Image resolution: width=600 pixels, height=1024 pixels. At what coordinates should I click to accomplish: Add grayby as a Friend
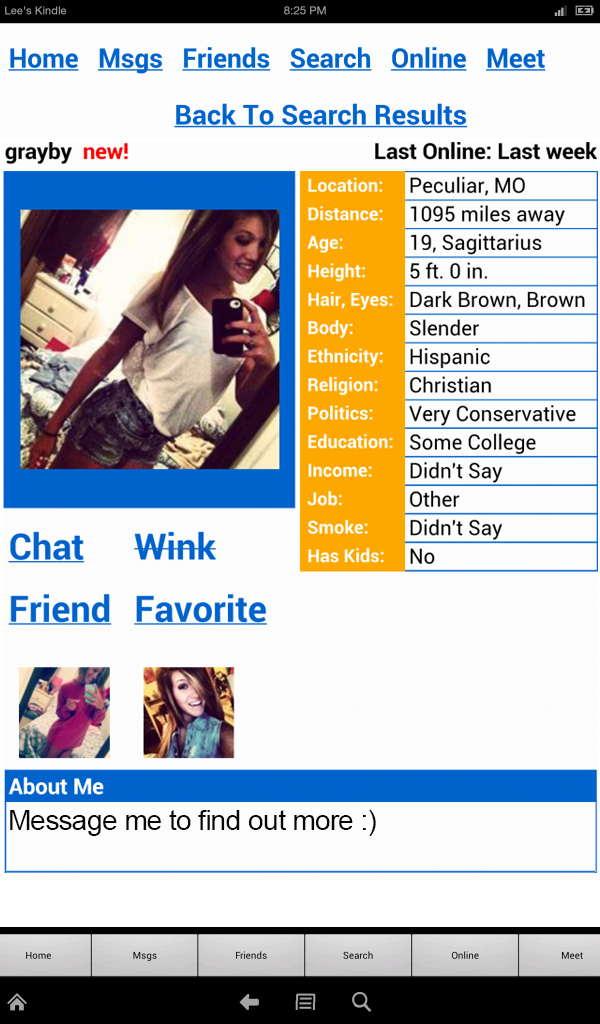point(60,609)
